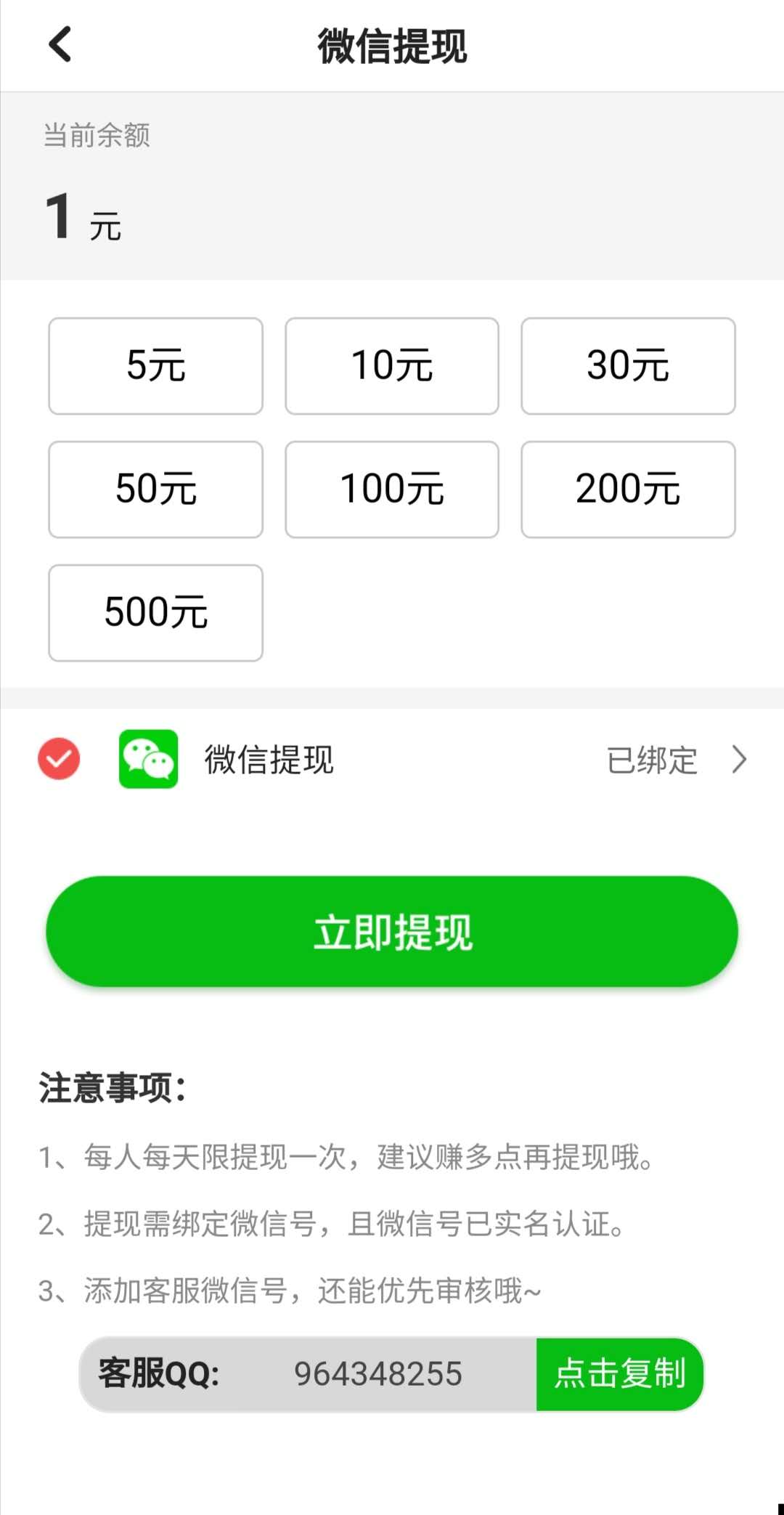
Task: Pick the 500元 withdrawal amount
Action: [x=155, y=613]
